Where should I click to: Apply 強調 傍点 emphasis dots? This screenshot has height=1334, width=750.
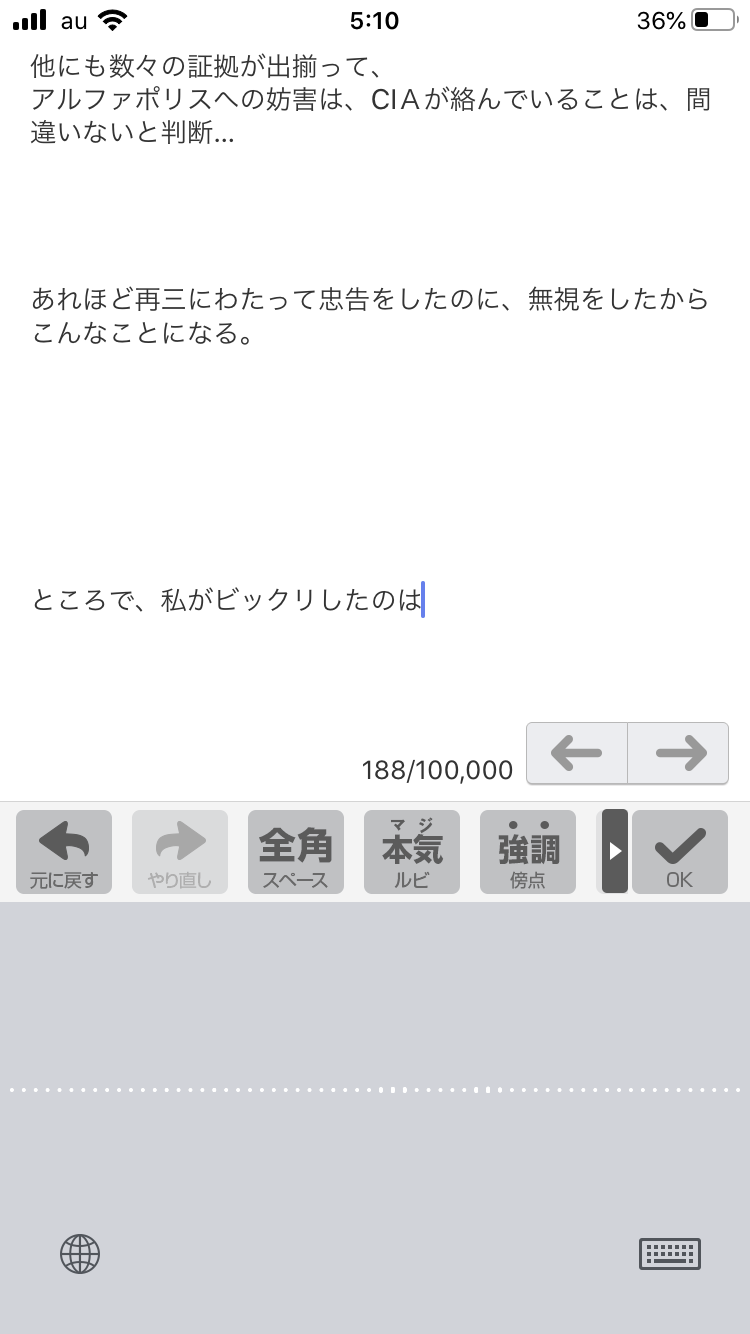(528, 851)
